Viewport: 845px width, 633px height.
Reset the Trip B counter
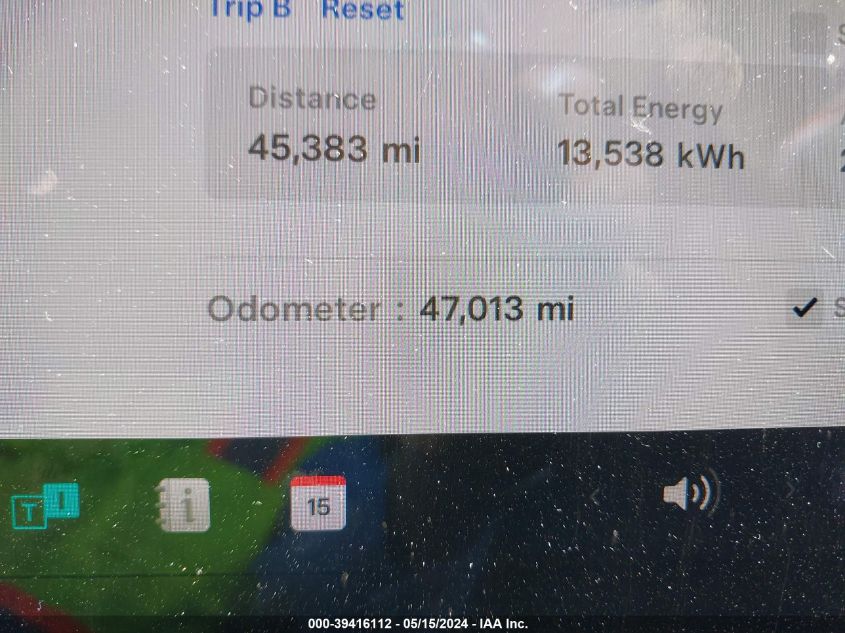362,11
